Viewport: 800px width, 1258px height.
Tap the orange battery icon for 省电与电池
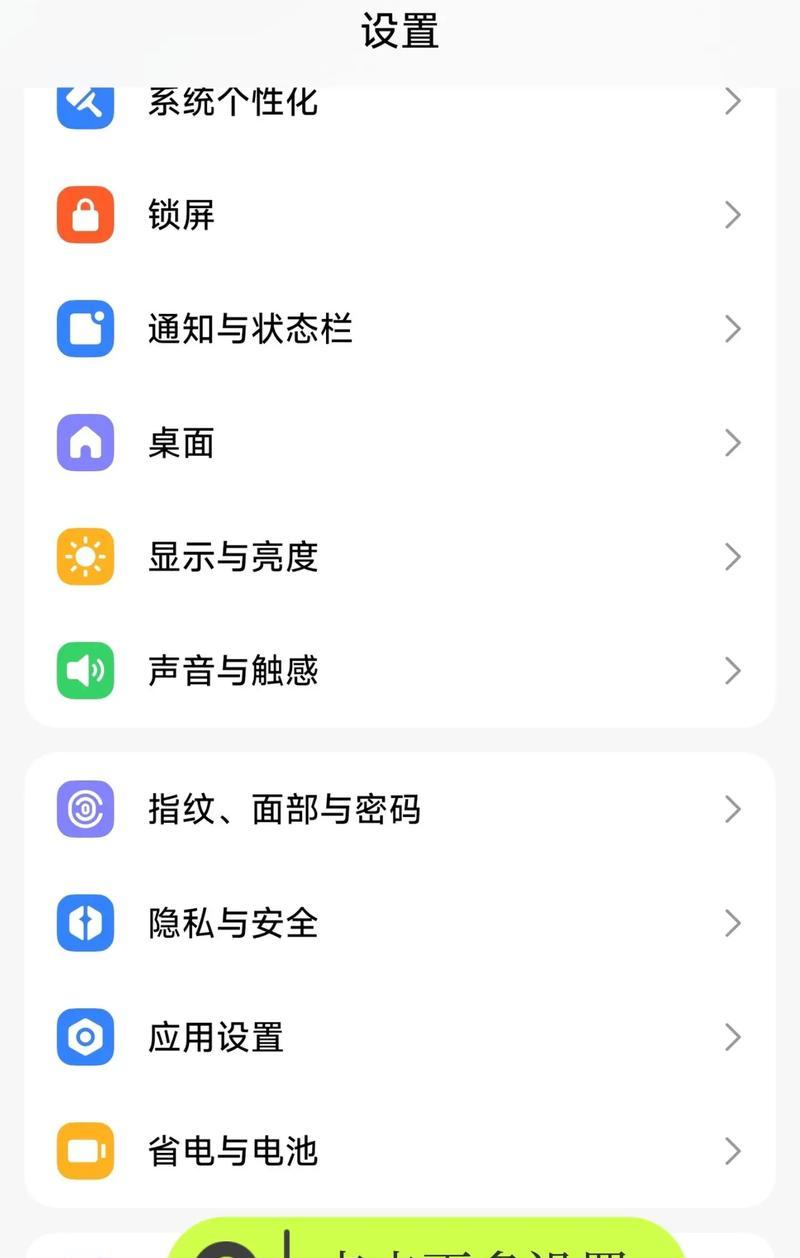pyautogui.click(x=85, y=1151)
